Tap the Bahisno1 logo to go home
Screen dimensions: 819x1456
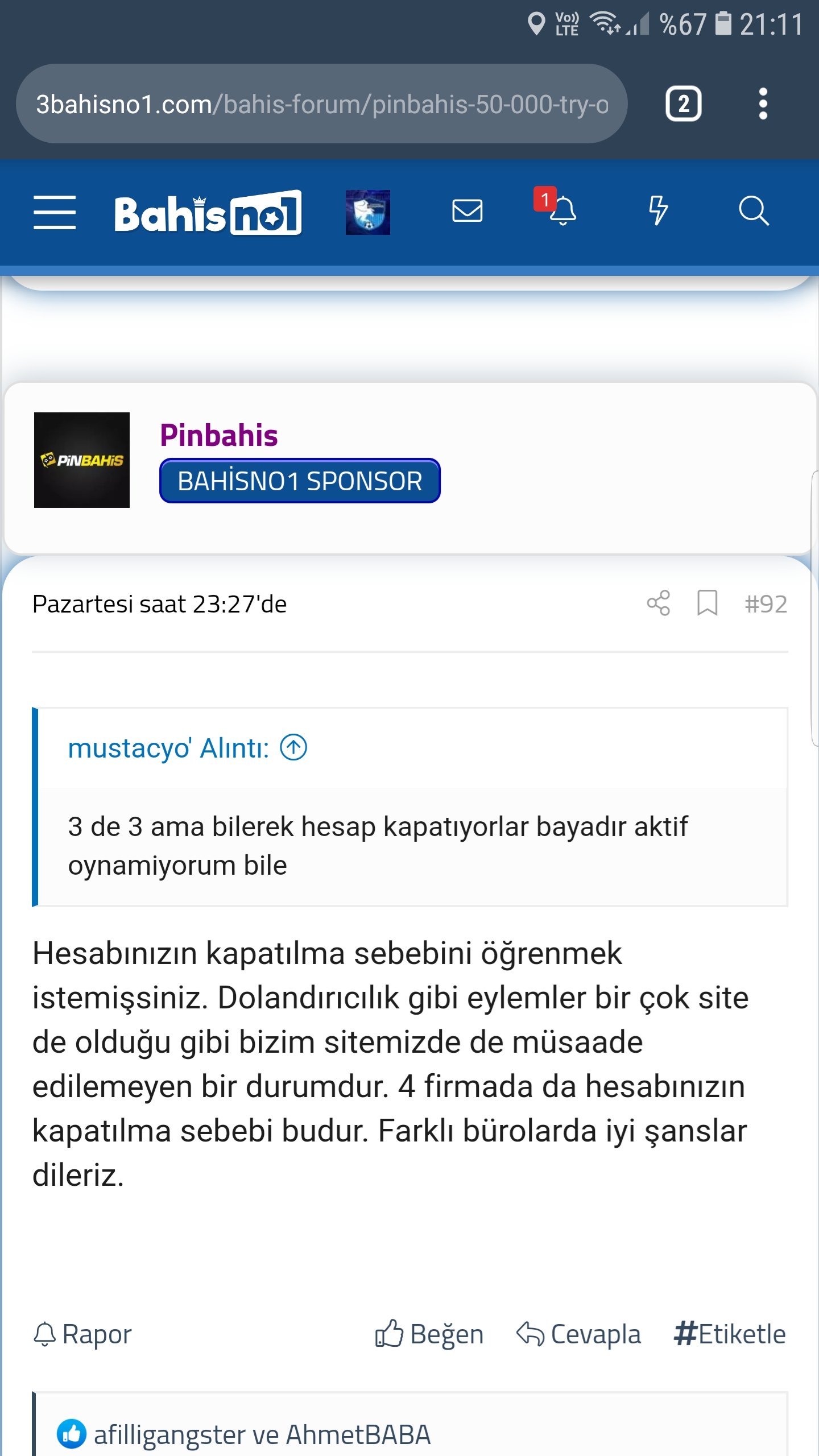(208, 213)
